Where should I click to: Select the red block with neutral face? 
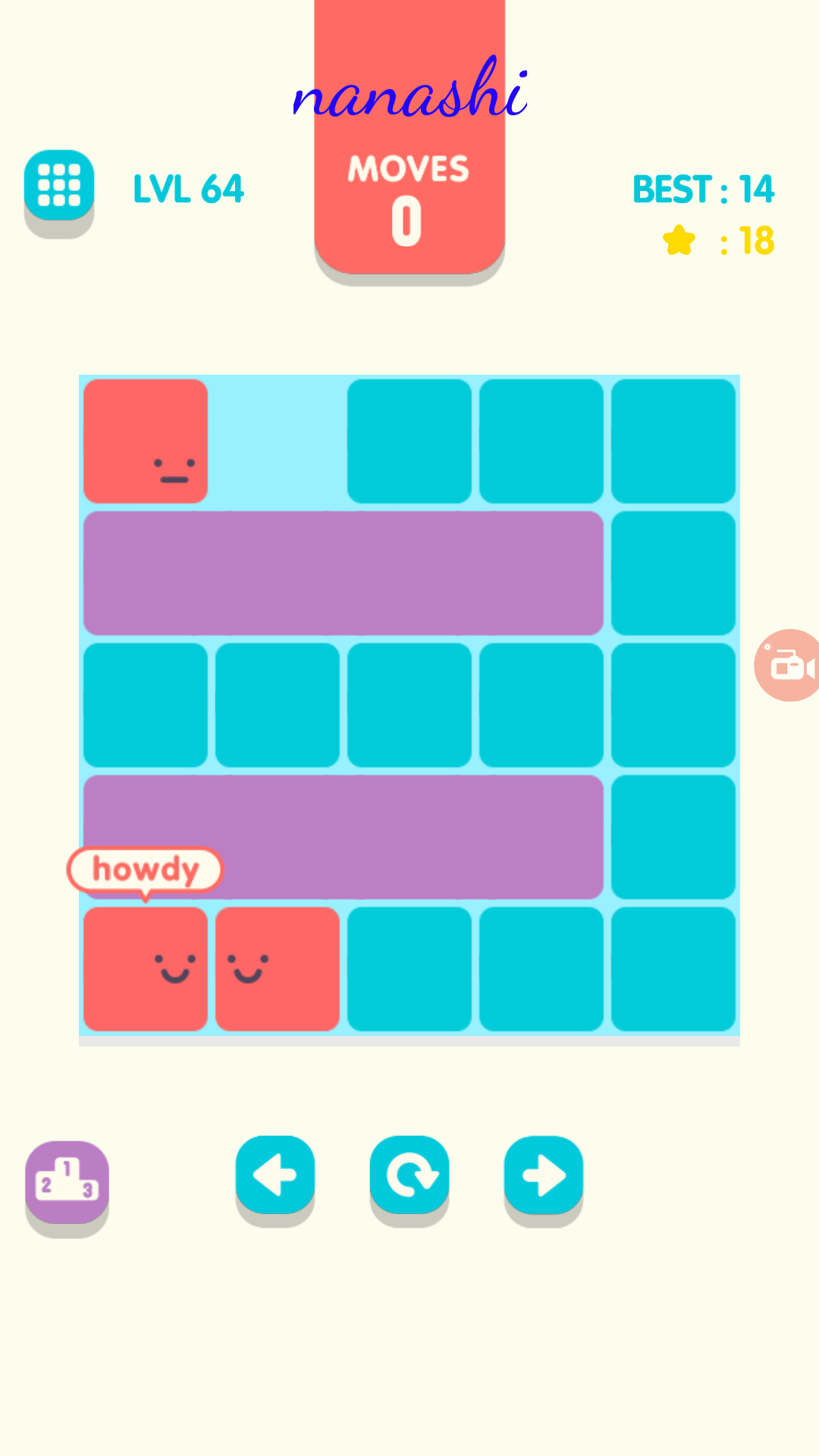tap(146, 441)
